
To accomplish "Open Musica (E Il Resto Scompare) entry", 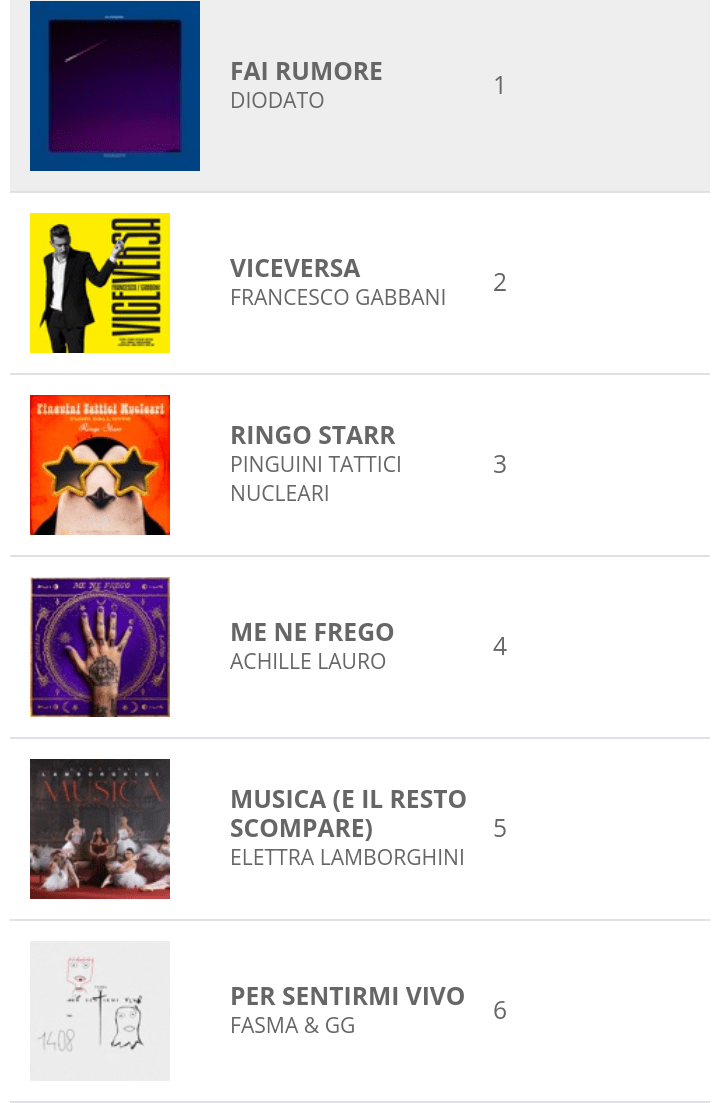I will [348, 813].
